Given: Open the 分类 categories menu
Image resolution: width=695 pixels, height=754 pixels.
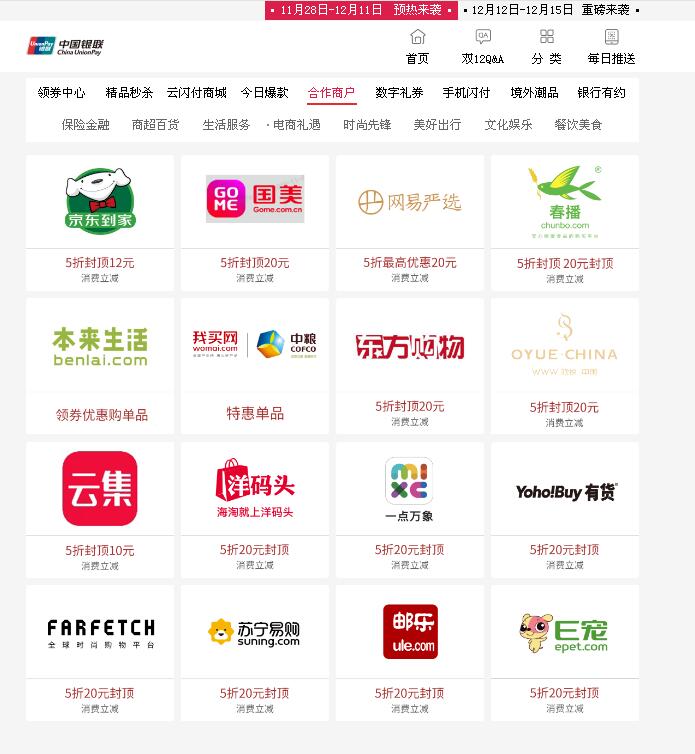Looking at the screenshot, I should point(546,46).
